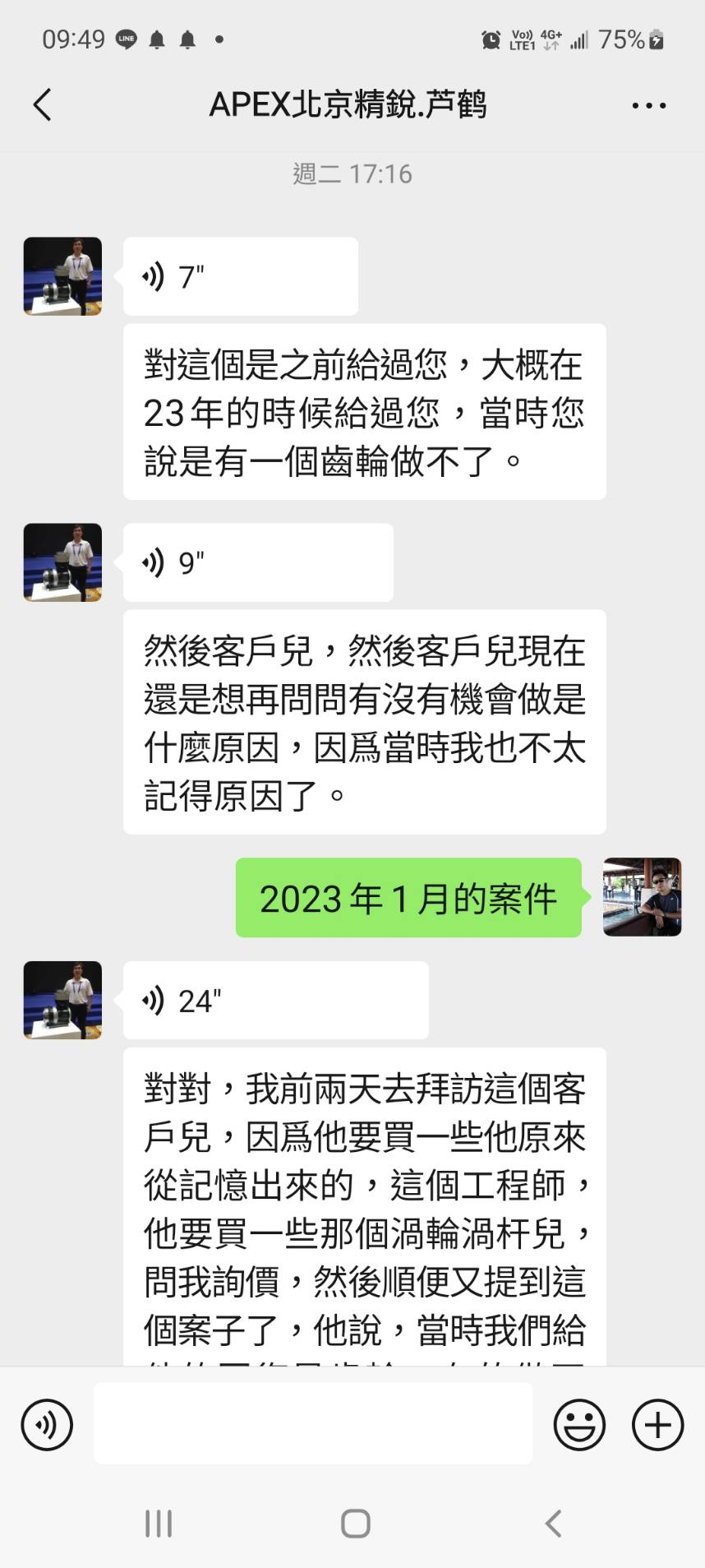Open the plus attachment menu
Viewport: 705px width, 1568px height.
(x=657, y=1425)
